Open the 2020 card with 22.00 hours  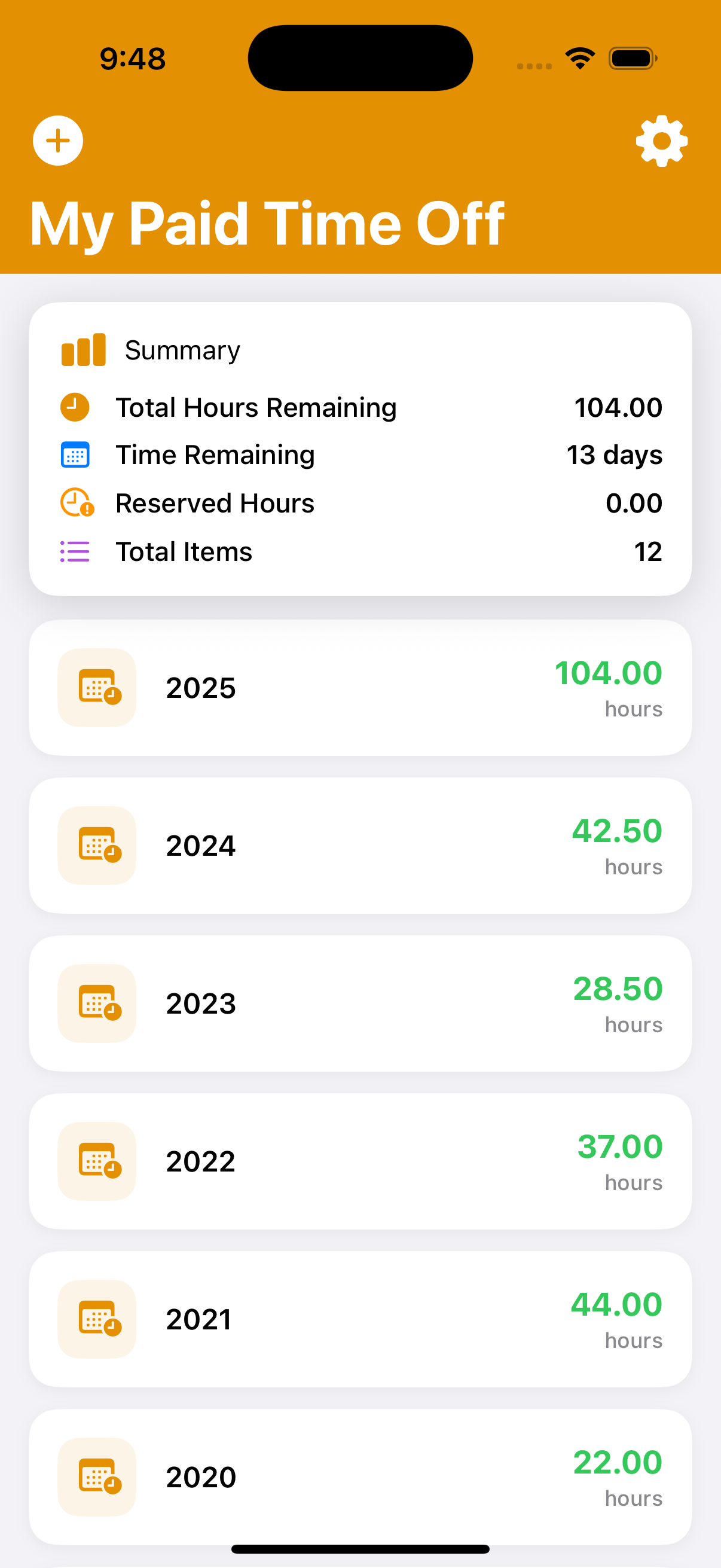click(360, 1476)
